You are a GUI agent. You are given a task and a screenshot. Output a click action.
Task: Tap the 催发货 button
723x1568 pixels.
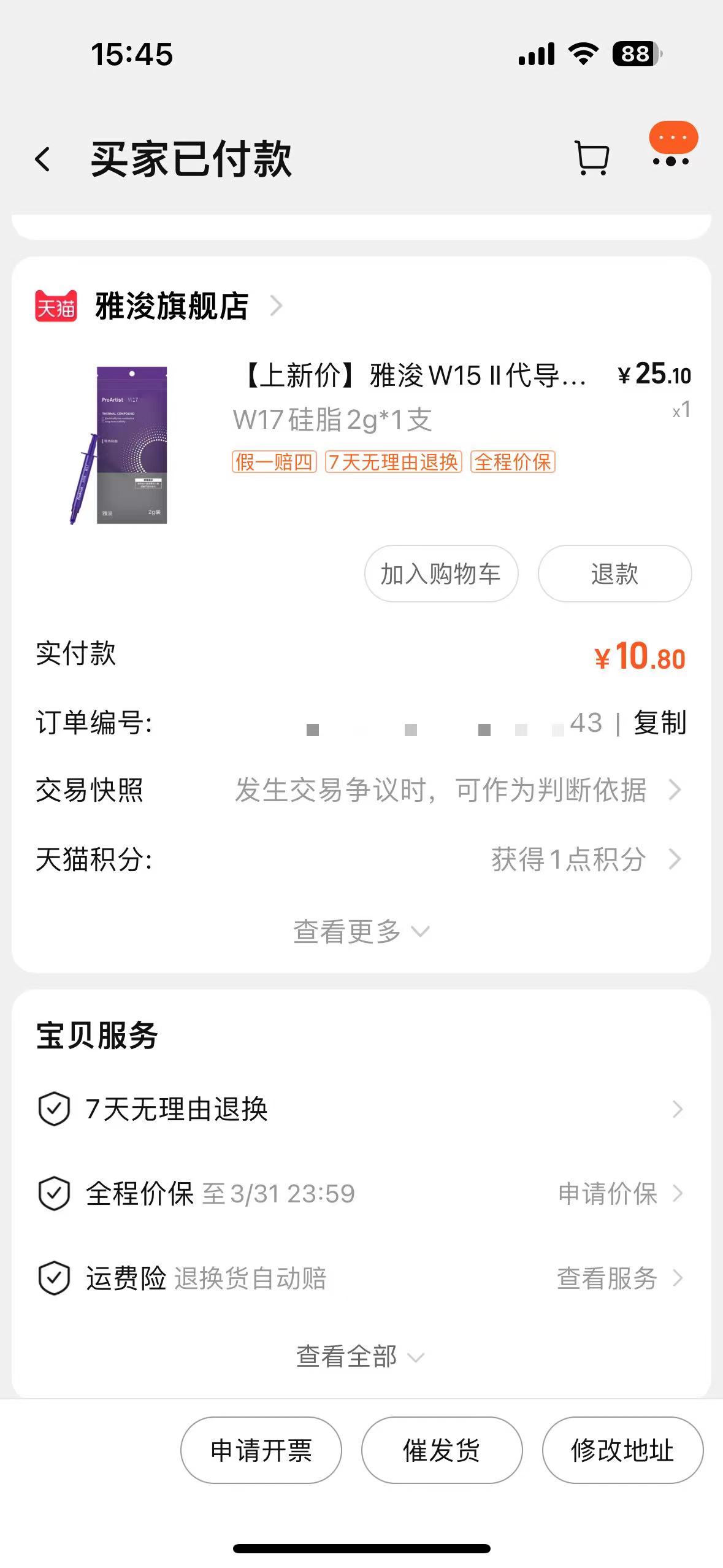click(x=442, y=1449)
